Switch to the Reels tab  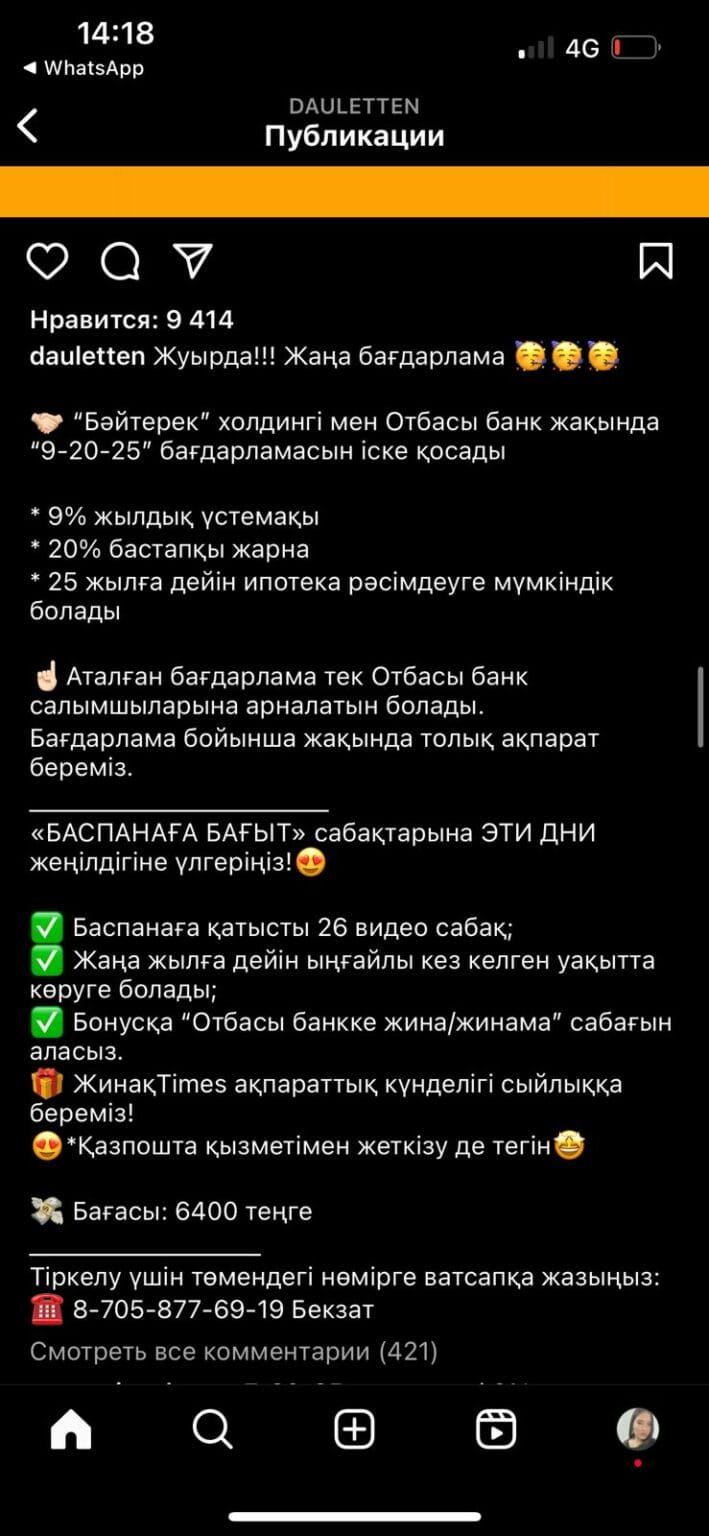[x=496, y=1430]
